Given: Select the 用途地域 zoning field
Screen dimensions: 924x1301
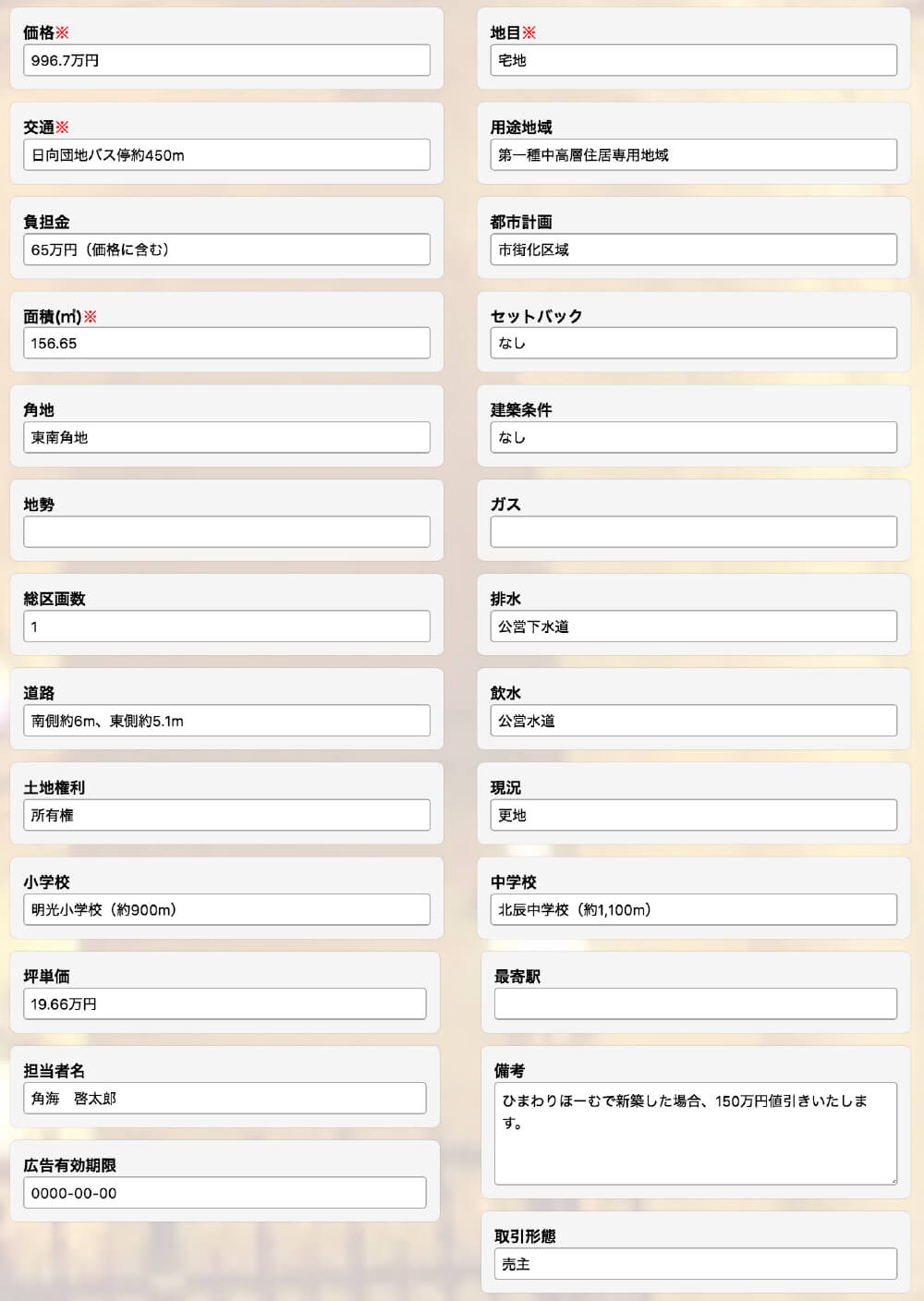Looking at the screenshot, I should coord(693,154).
